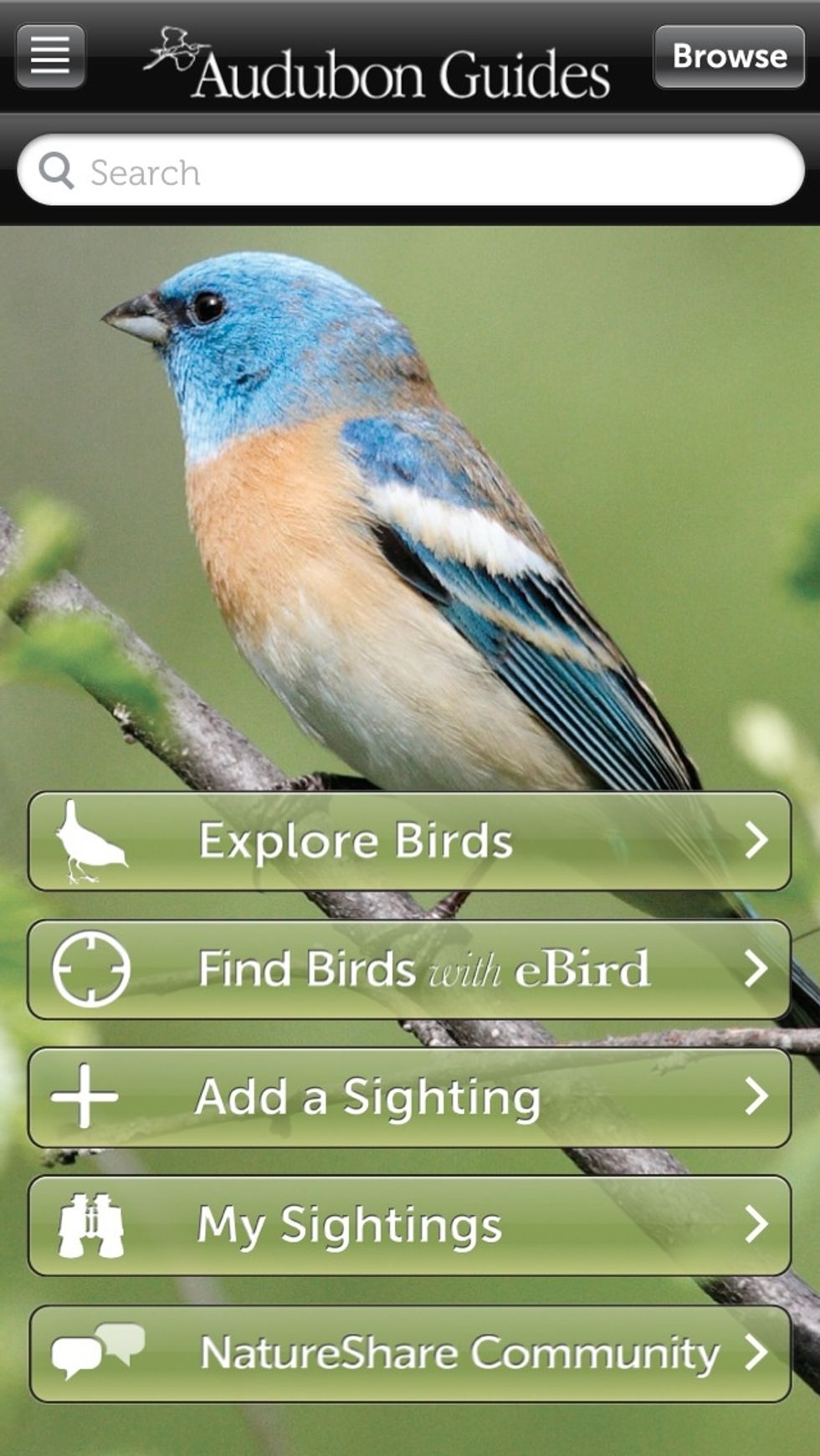Open Find Birds with eBird
The width and height of the screenshot is (820, 1456).
tap(409, 969)
